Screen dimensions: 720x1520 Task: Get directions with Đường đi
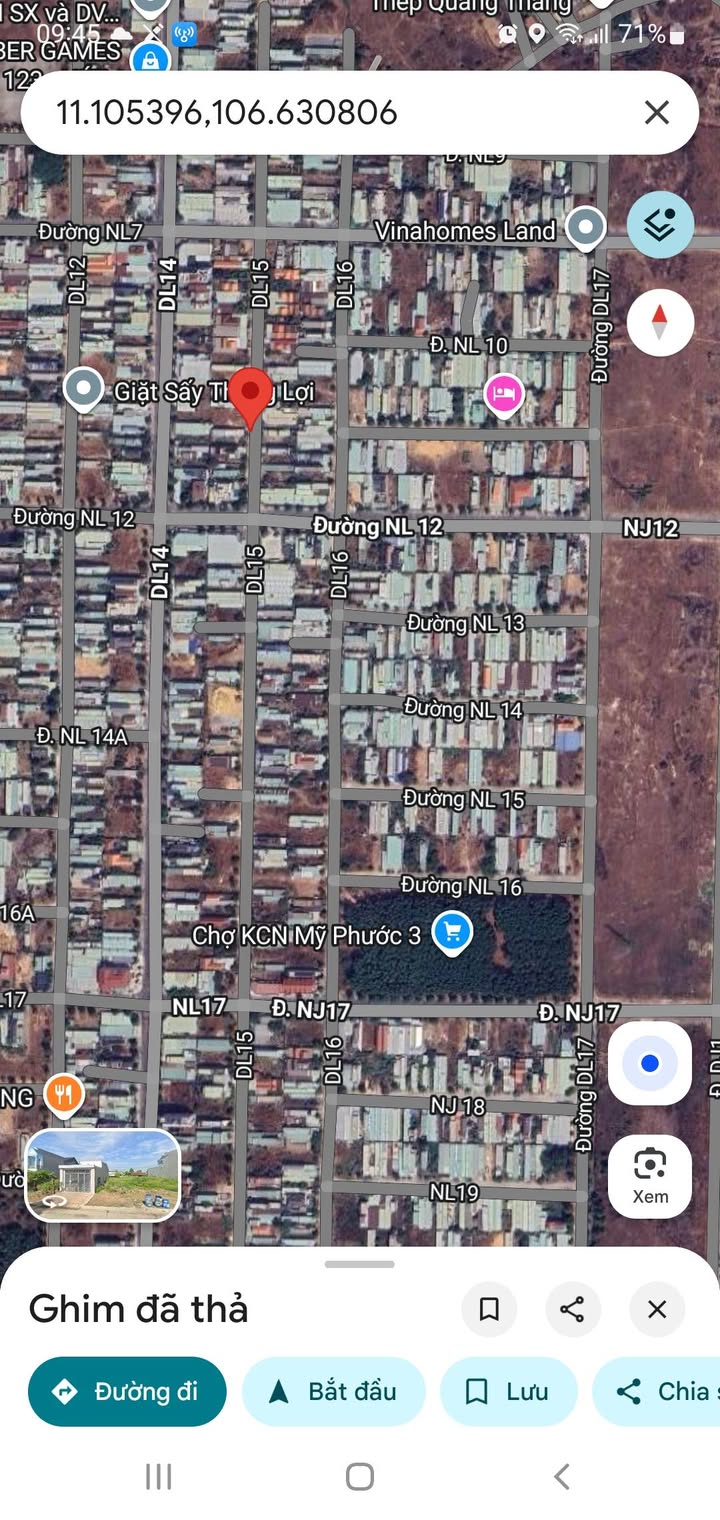[127, 1391]
